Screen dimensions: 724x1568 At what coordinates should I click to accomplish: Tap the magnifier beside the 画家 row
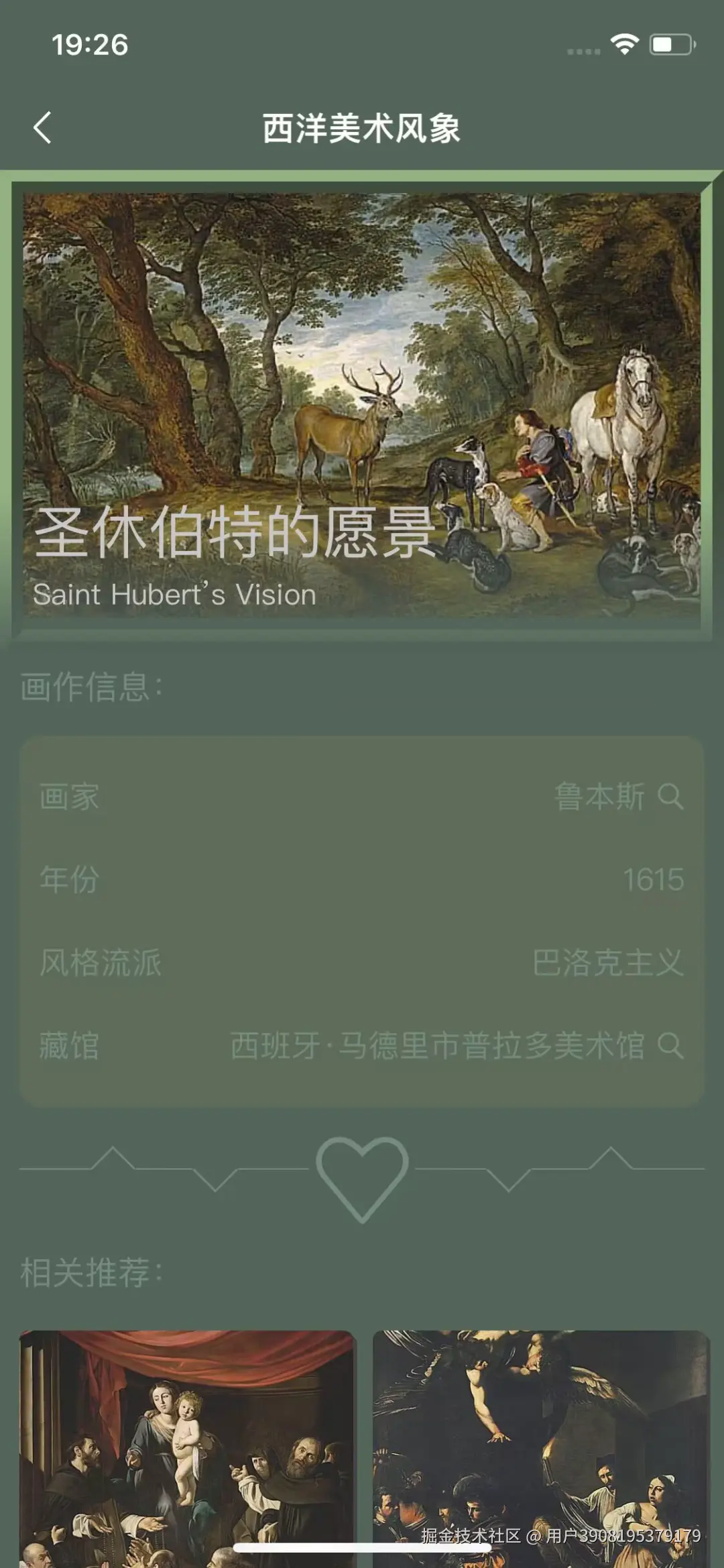670,798
